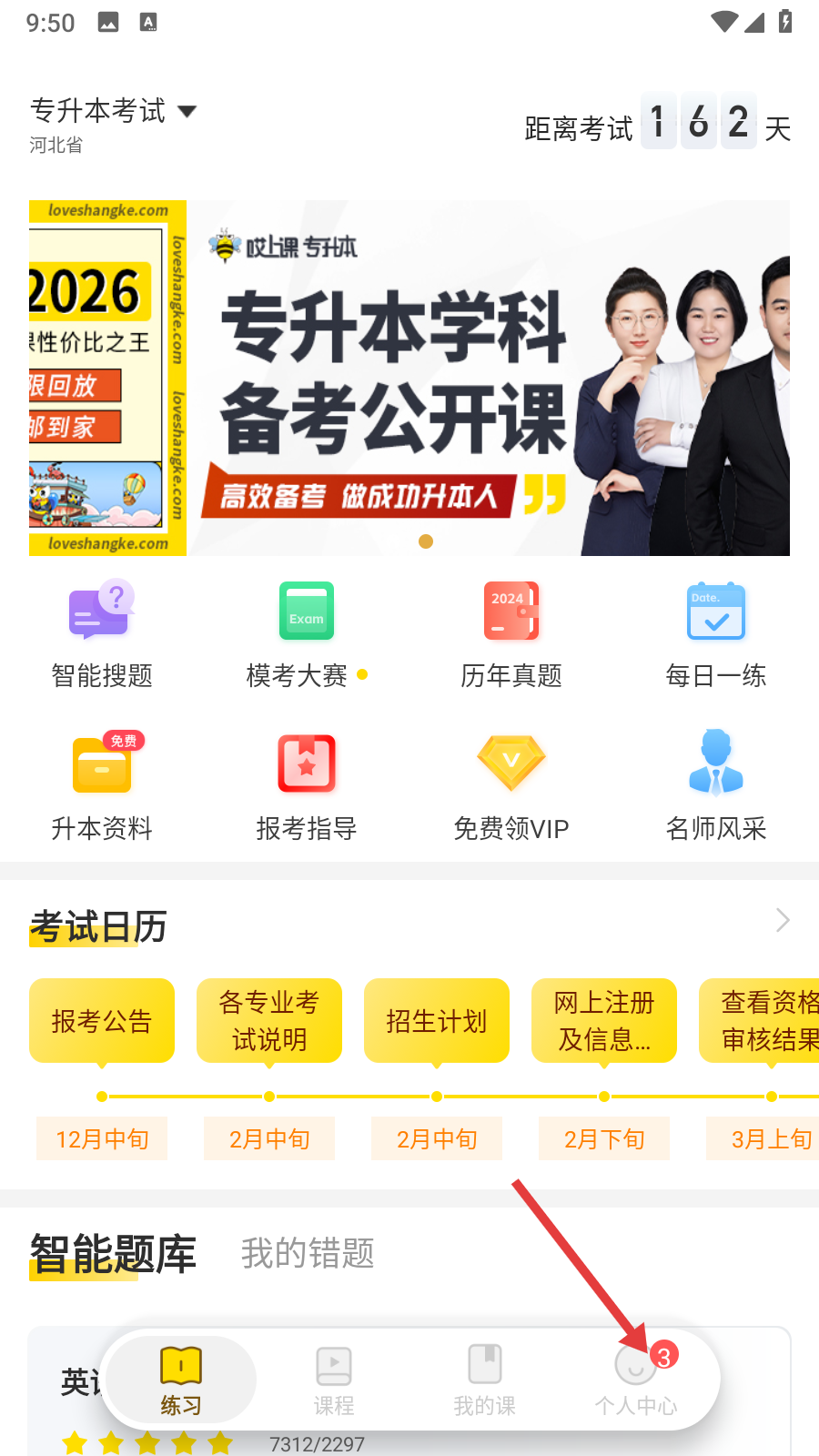This screenshot has height=1456, width=819.
Task: Go to the 课程 bottom tab
Action: click(334, 1380)
